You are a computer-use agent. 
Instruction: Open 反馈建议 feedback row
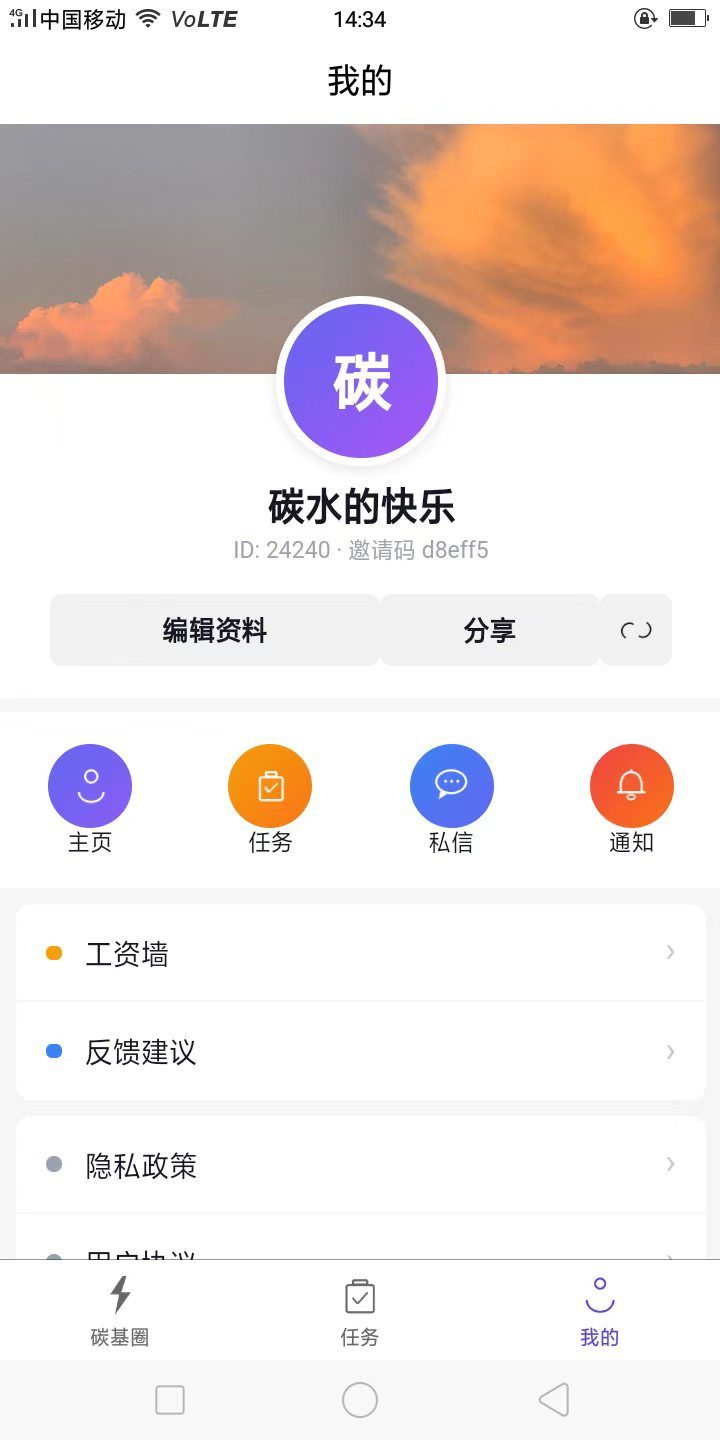[360, 1052]
